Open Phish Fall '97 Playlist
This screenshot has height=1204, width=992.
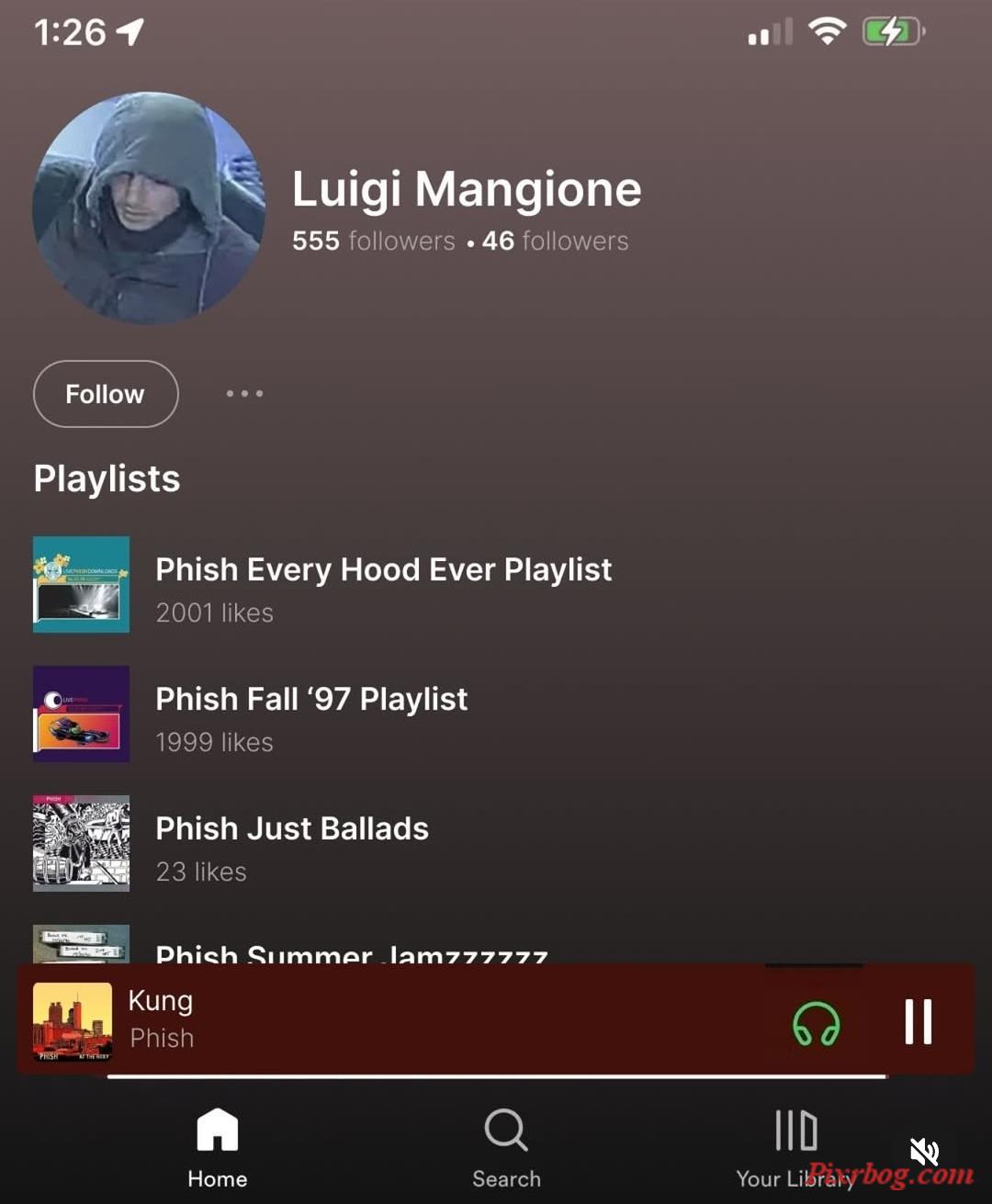tap(311, 715)
